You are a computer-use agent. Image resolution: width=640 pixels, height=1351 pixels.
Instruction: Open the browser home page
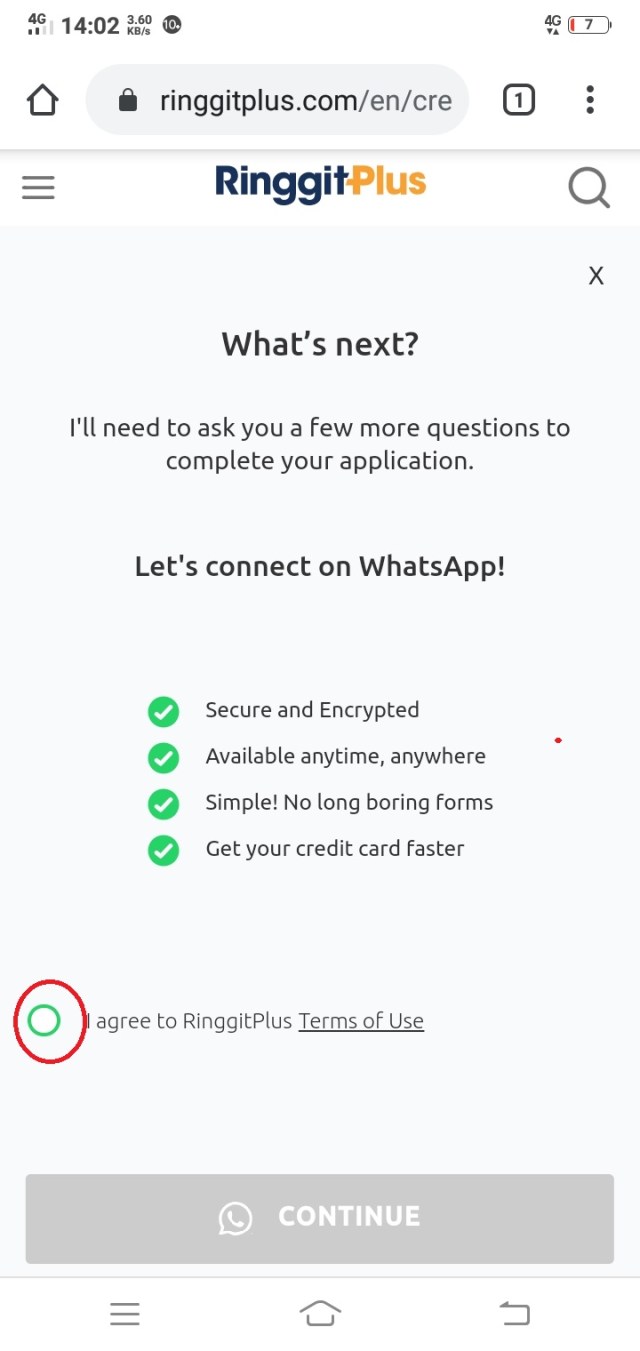coord(43,100)
